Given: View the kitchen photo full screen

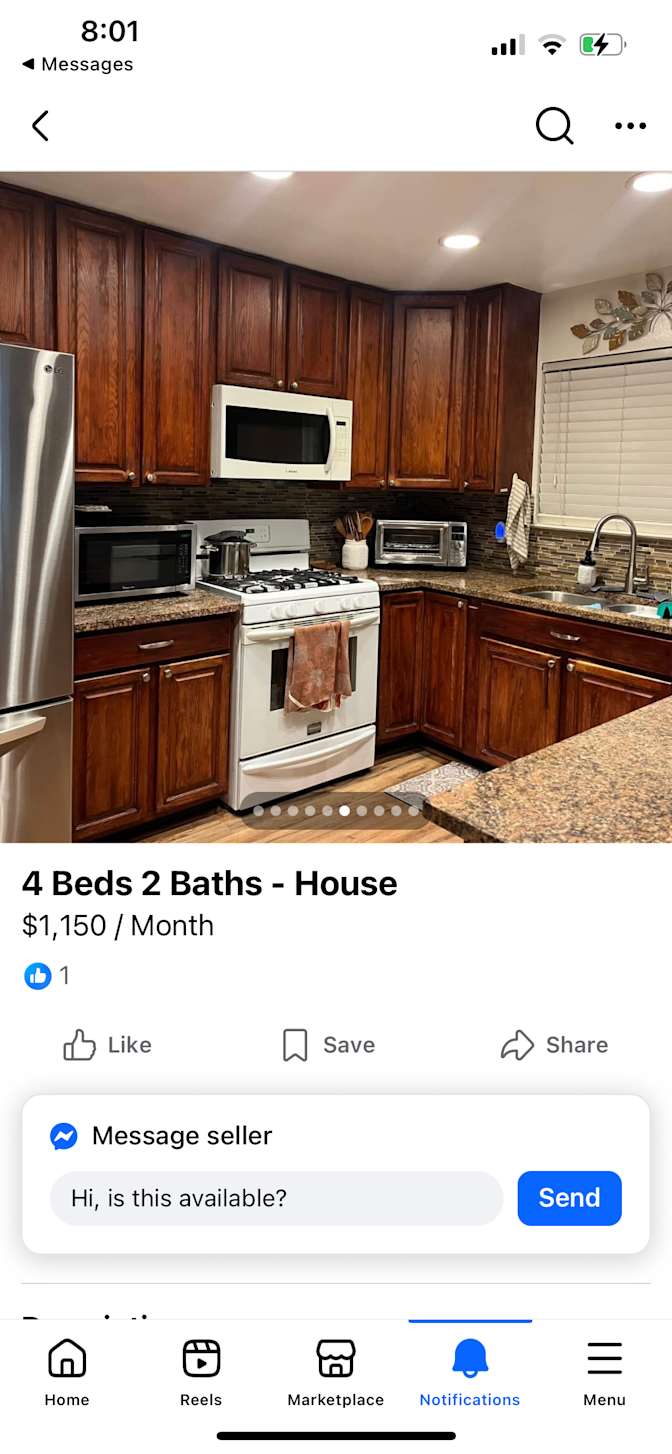Looking at the screenshot, I should pyautogui.click(x=336, y=507).
